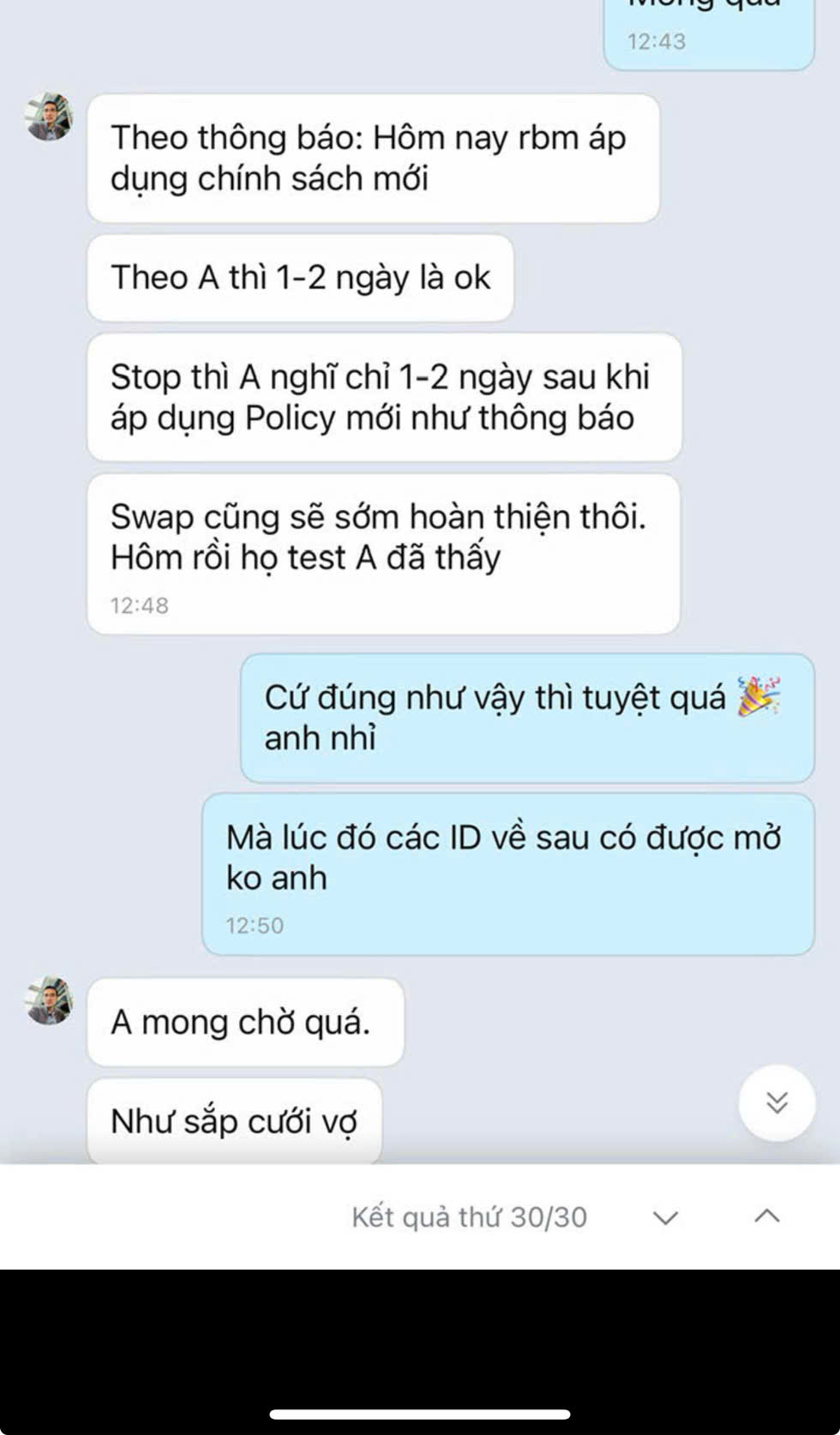This screenshot has height=1435, width=840.
Task: Jump to the latest messages with the double-chevron button
Action: pyautogui.click(x=777, y=1102)
